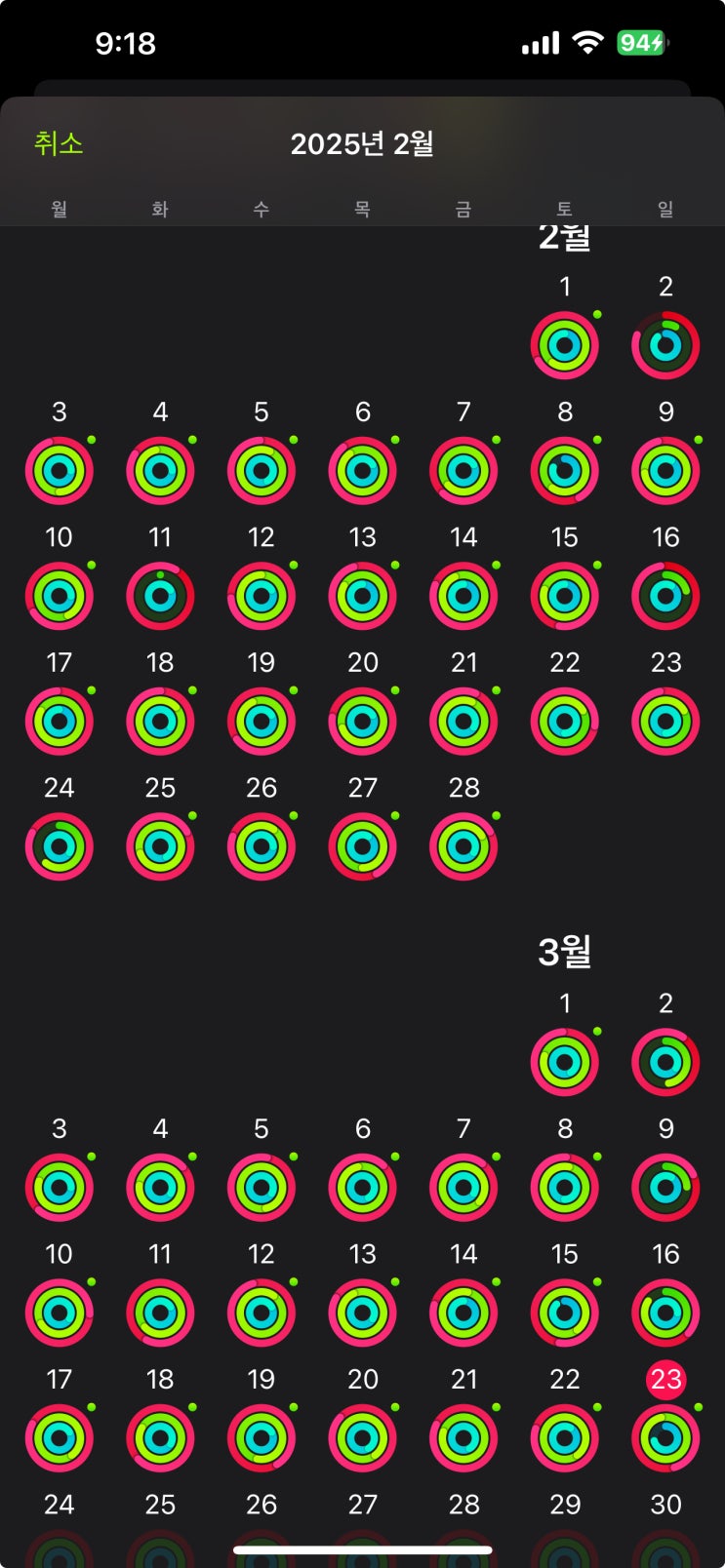The image size is (725, 1568).
Task: View February 24 activity summary
Action: pyautogui.click(x=60, y=846)
